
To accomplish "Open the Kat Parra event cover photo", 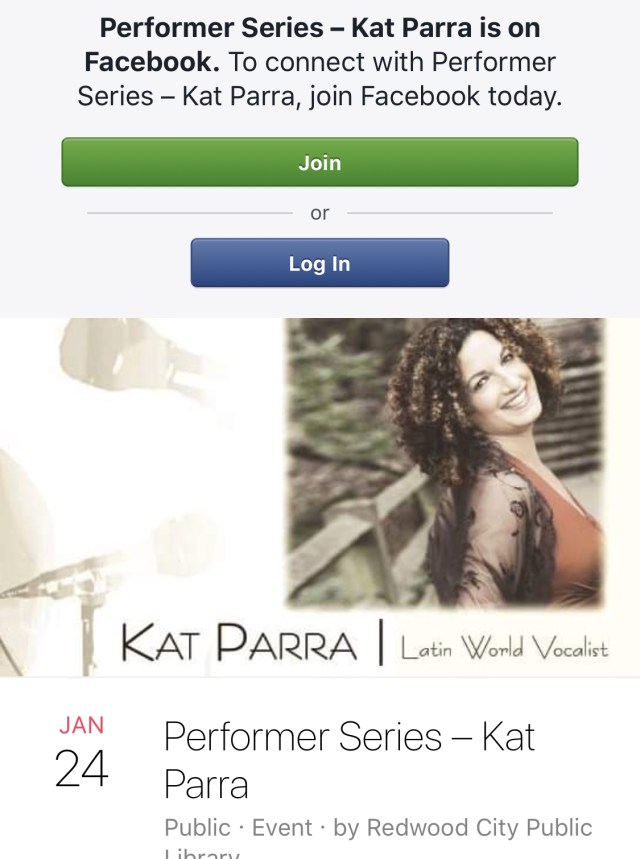I will tap(320, 496).
